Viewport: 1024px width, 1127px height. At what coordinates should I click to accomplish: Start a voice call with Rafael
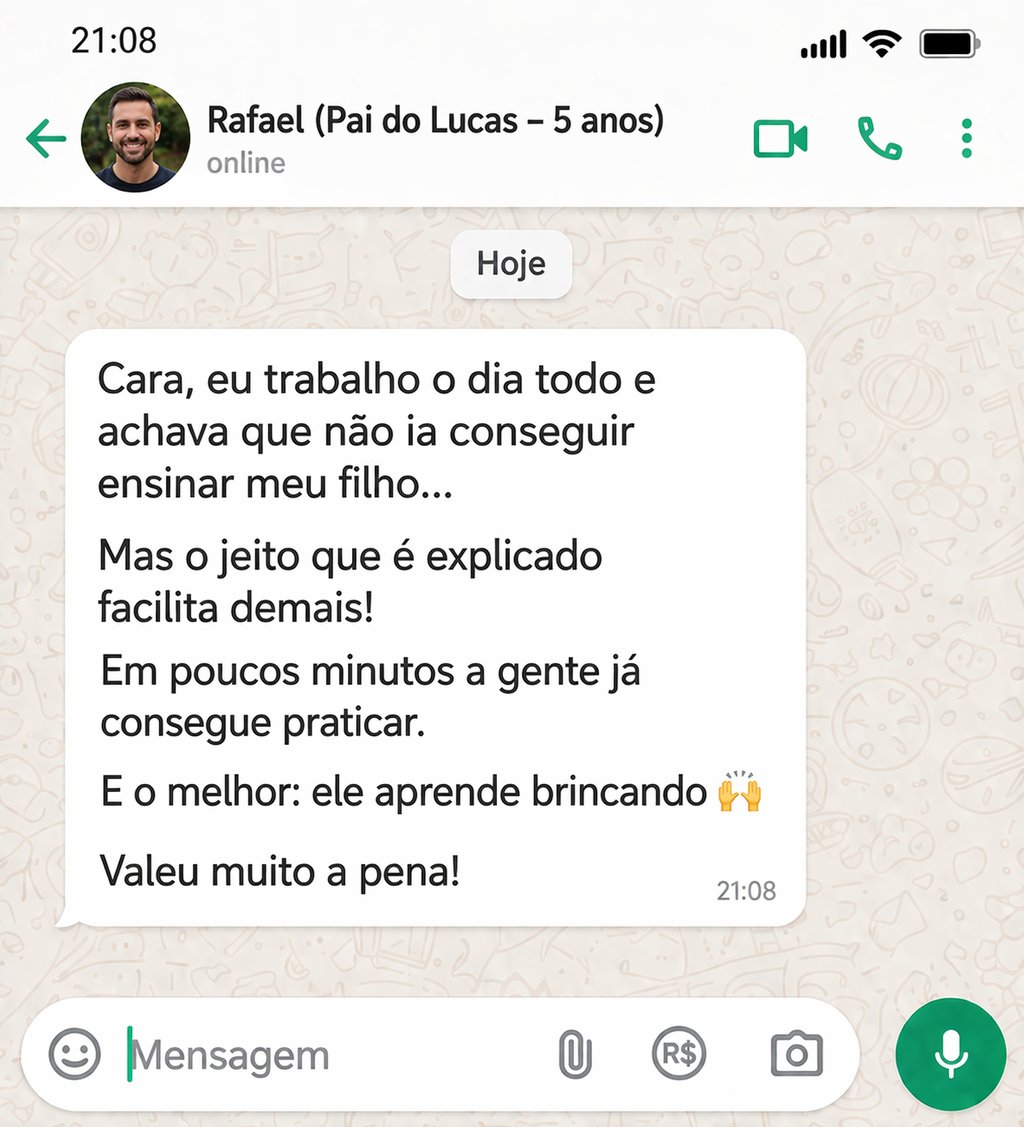pos(879,139)
